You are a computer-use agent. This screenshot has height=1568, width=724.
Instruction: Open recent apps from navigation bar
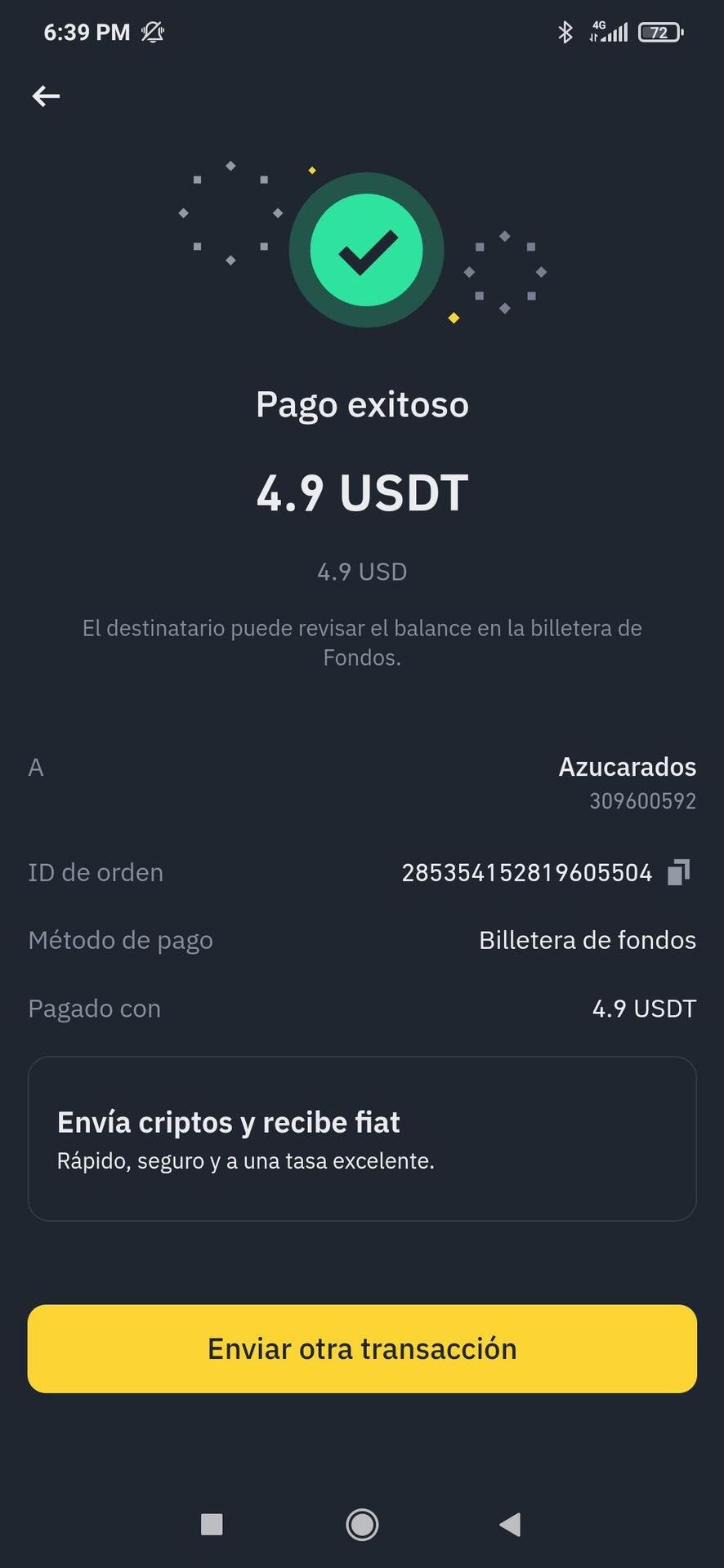click(x=212, y=1524)
